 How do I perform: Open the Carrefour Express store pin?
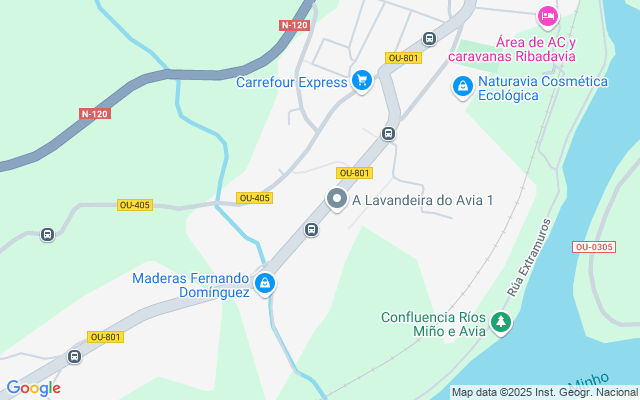(x=362, y=80)
